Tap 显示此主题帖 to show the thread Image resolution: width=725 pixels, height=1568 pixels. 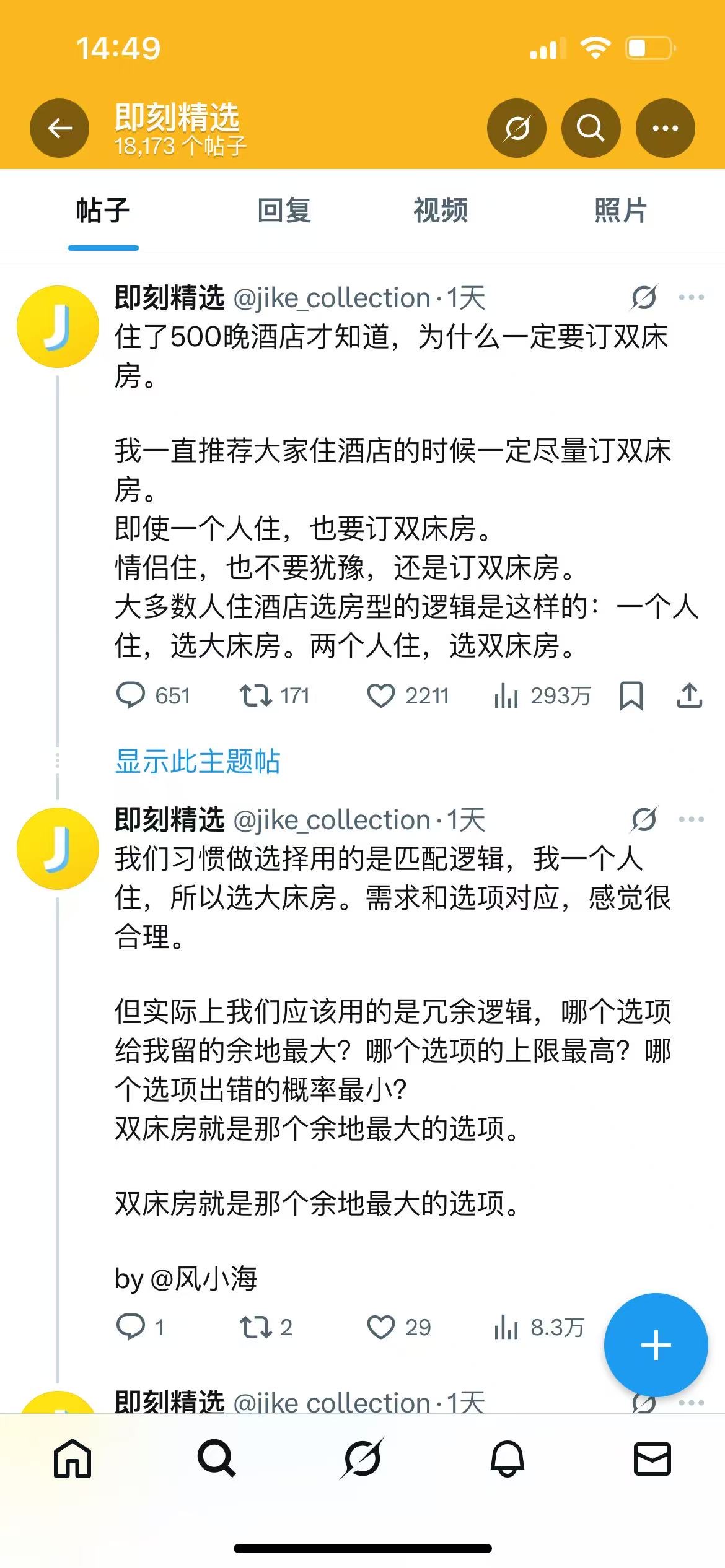198,761
